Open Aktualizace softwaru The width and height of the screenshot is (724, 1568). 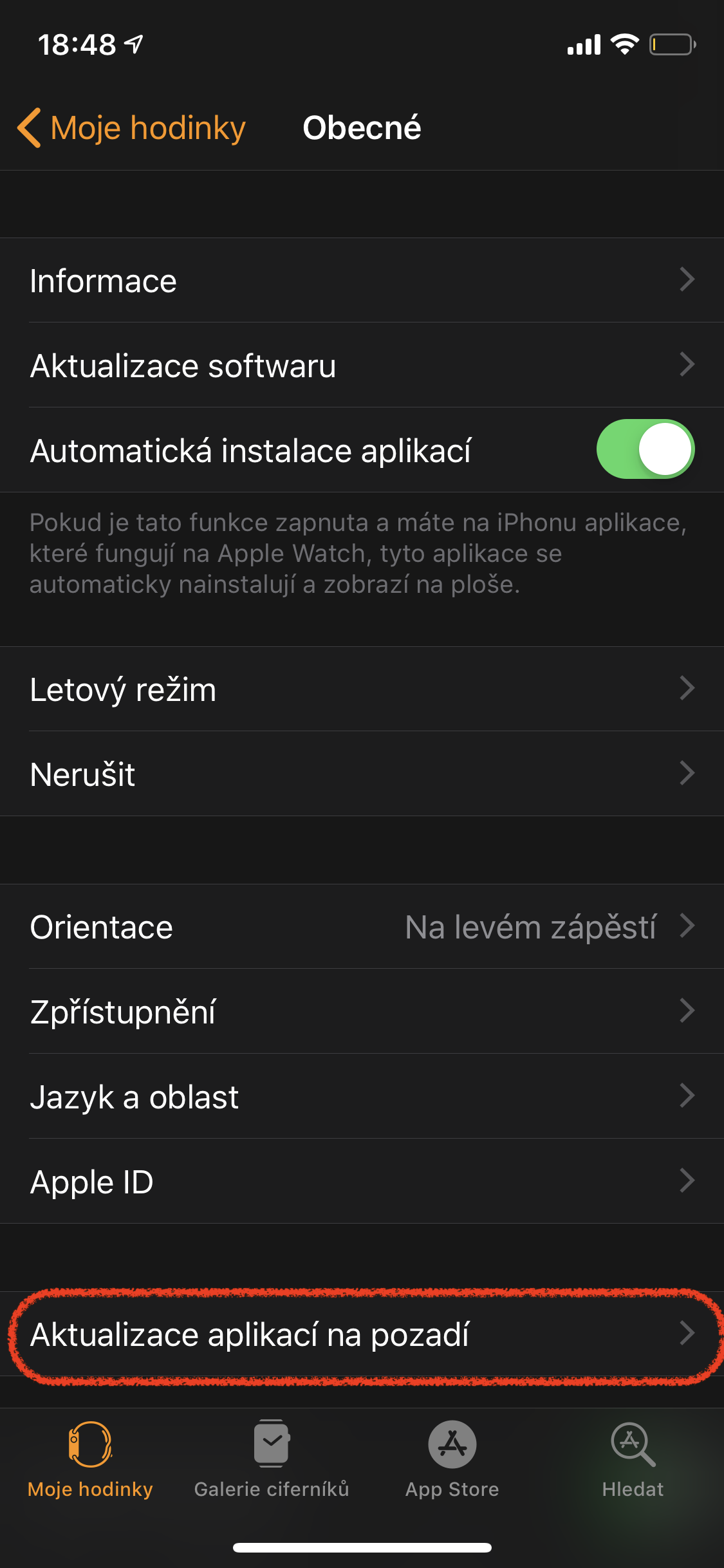[362, 366]
